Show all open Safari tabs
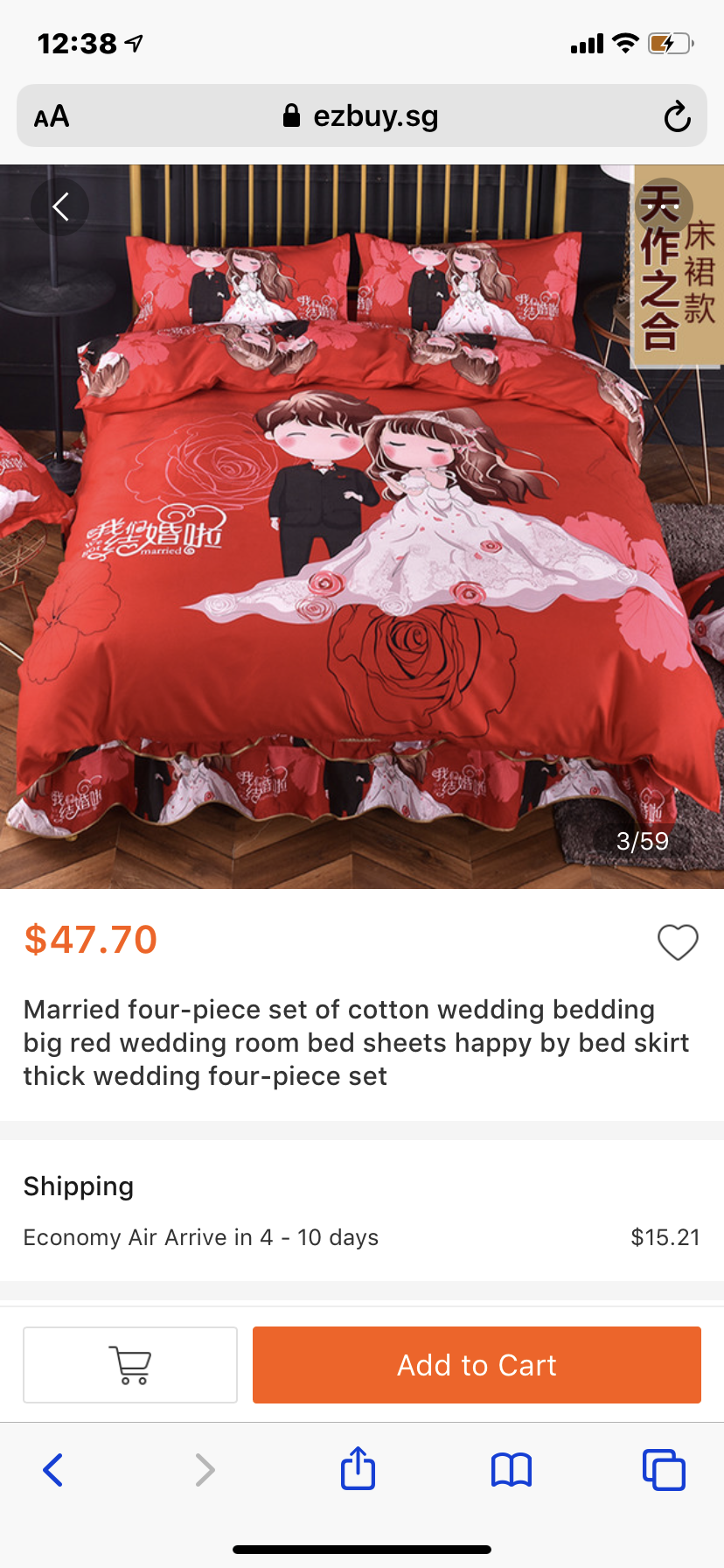This screenshot has height=1568, width=724. pyautogui.click(x=664, y=1469)
